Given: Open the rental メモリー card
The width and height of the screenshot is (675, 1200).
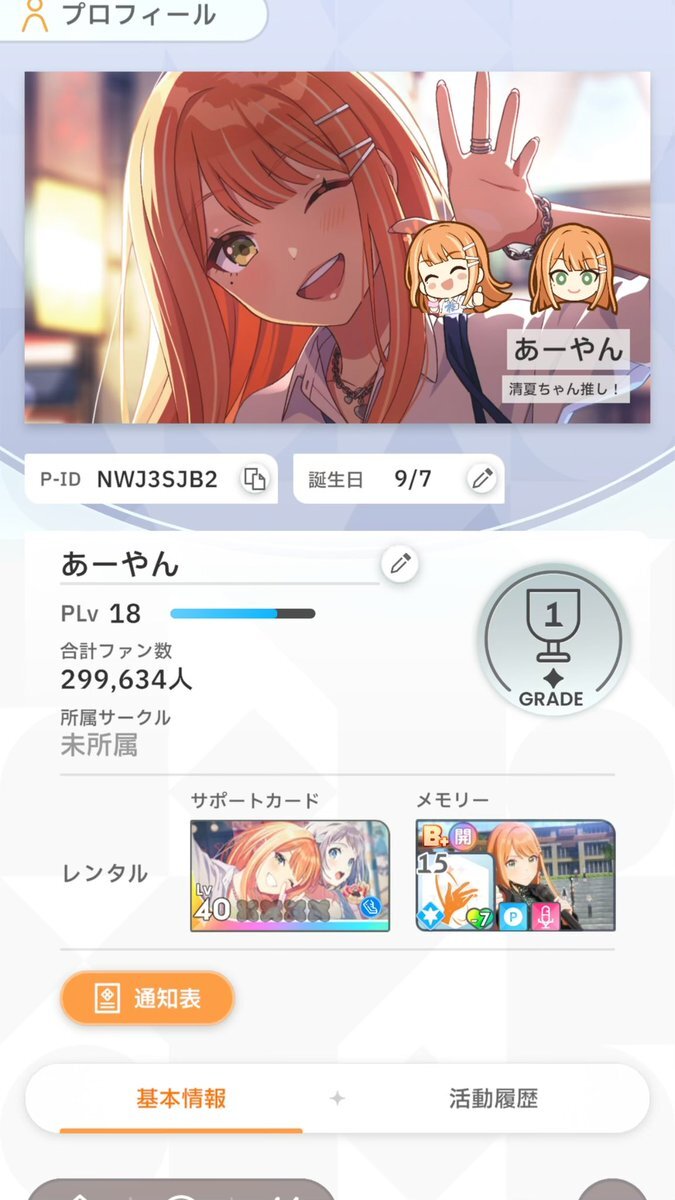Looking at the screenshot, I should coord(515,875).
